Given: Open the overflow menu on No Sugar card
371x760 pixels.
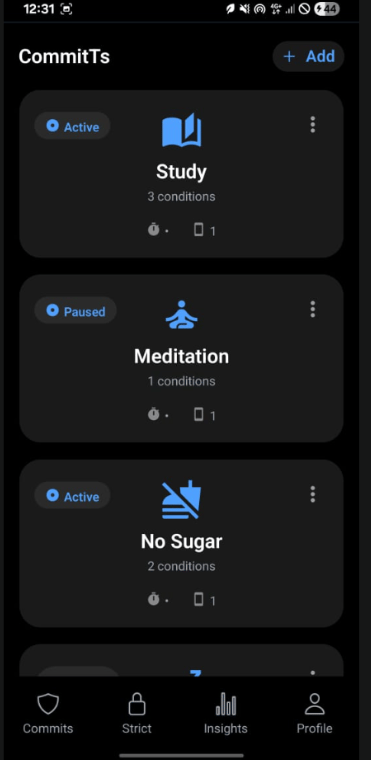Looking at the screenshot, I should pos(313,494).
